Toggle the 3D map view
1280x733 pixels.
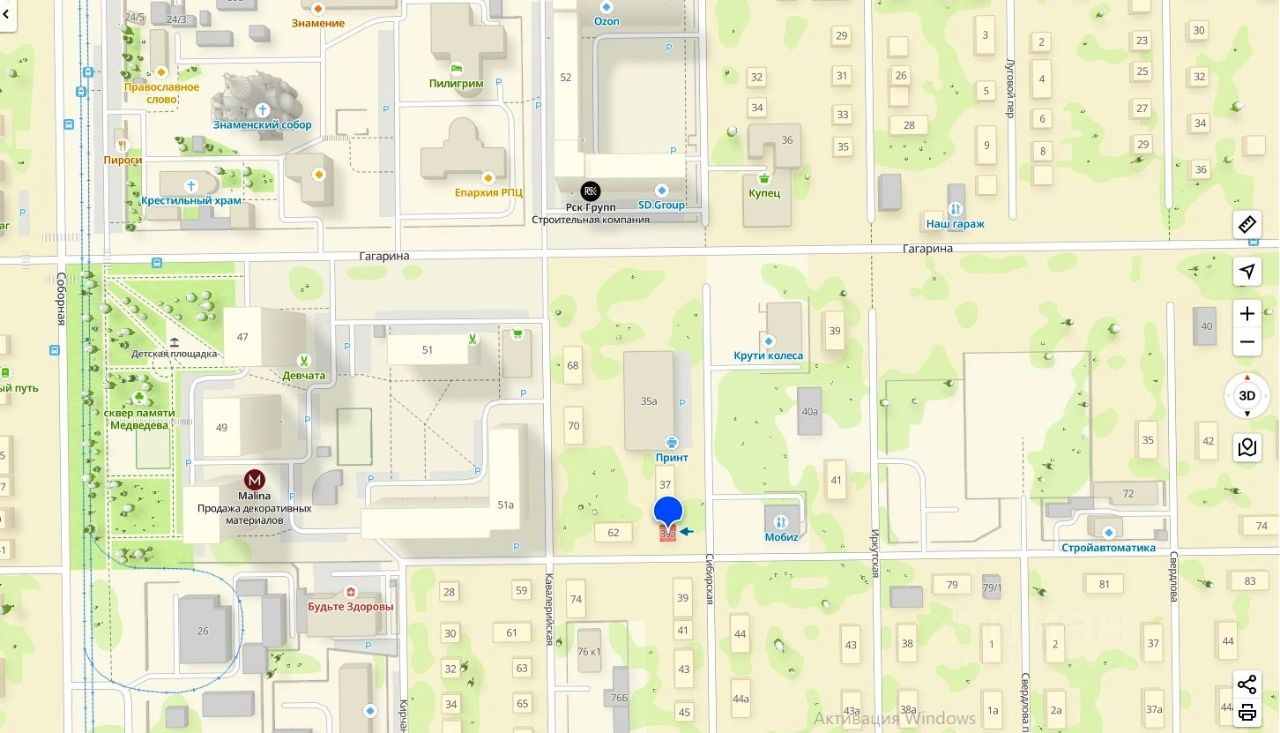pyautogui.click(x=1247, y=395)
